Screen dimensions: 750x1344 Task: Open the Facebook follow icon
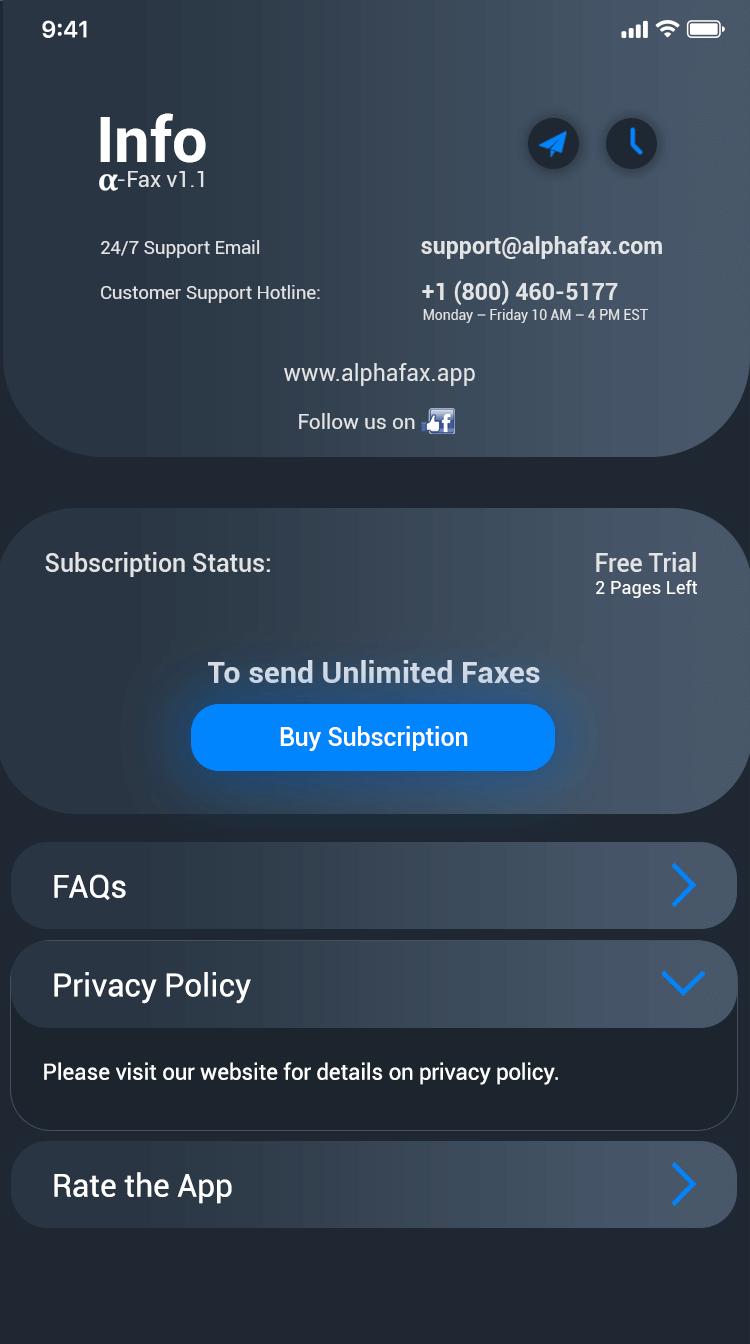coord(439,422)
